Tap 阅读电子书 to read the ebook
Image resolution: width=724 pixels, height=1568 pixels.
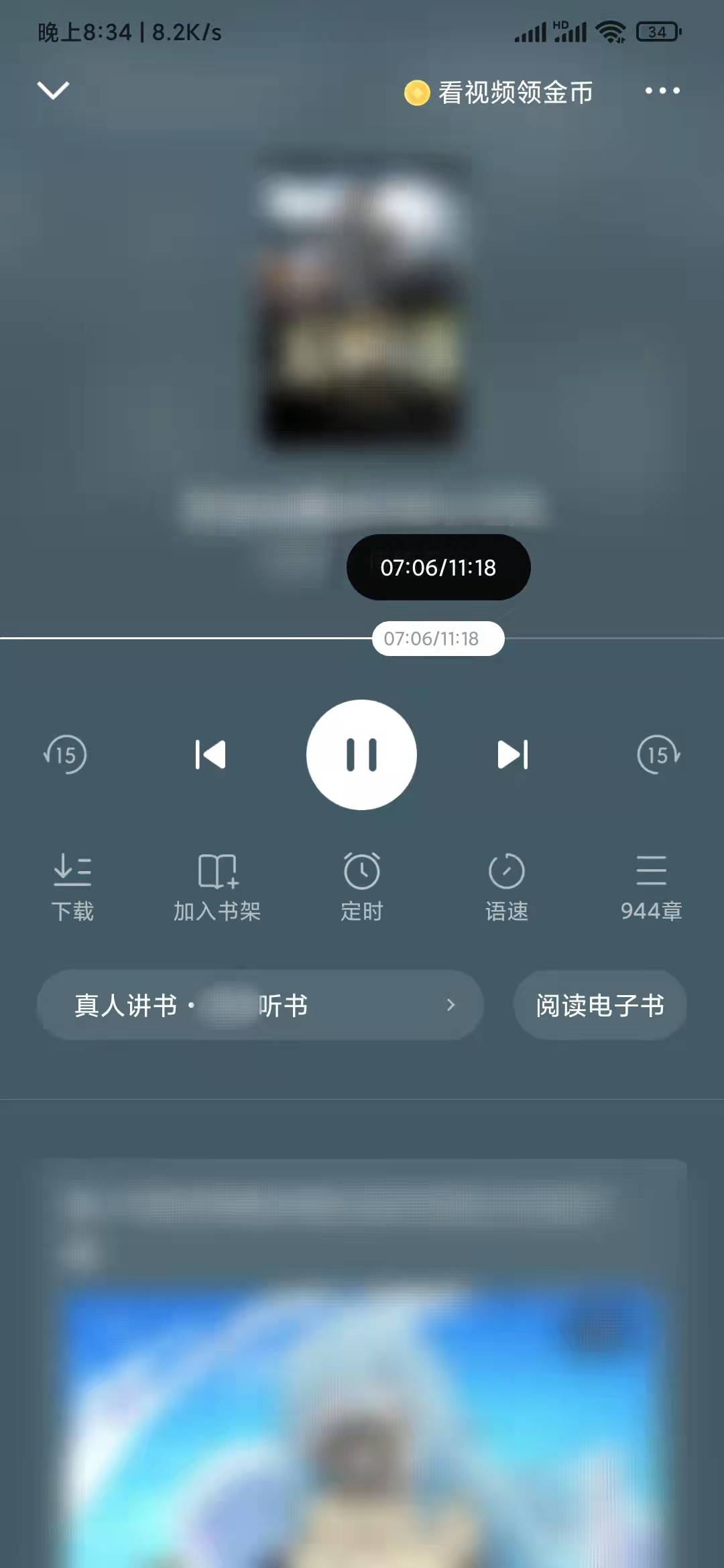599,1005
